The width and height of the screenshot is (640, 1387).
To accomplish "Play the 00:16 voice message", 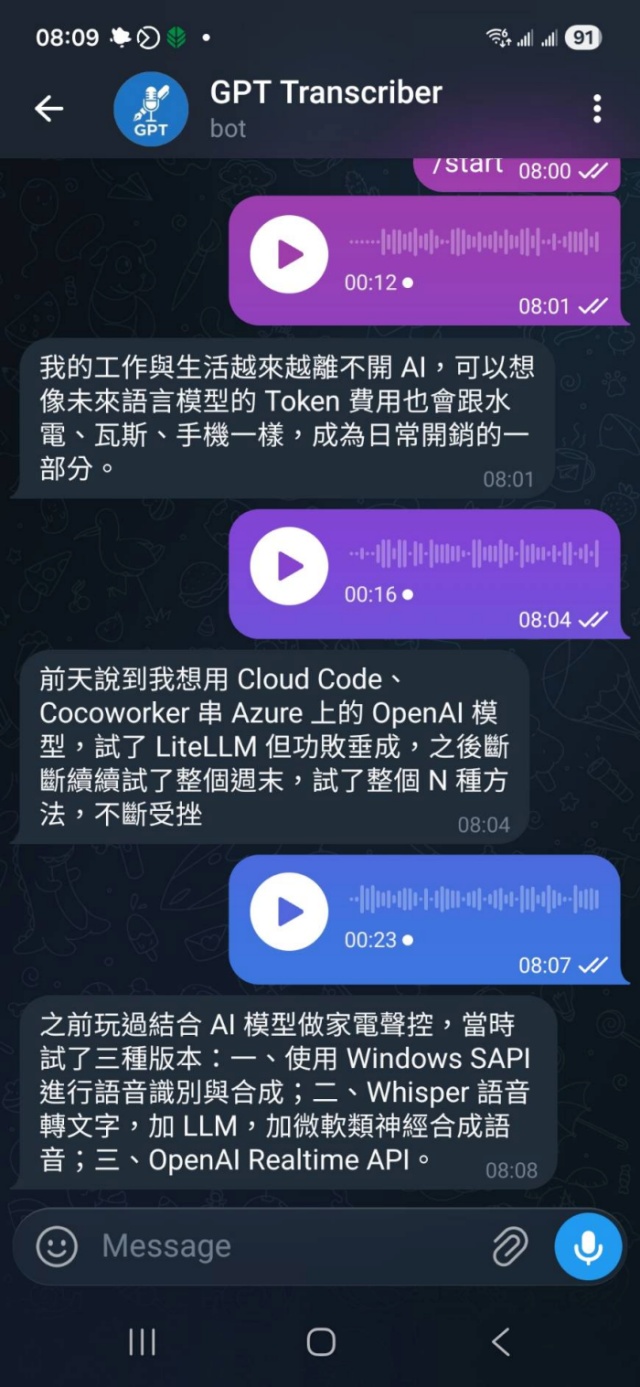I will click(x=289, y=567).
